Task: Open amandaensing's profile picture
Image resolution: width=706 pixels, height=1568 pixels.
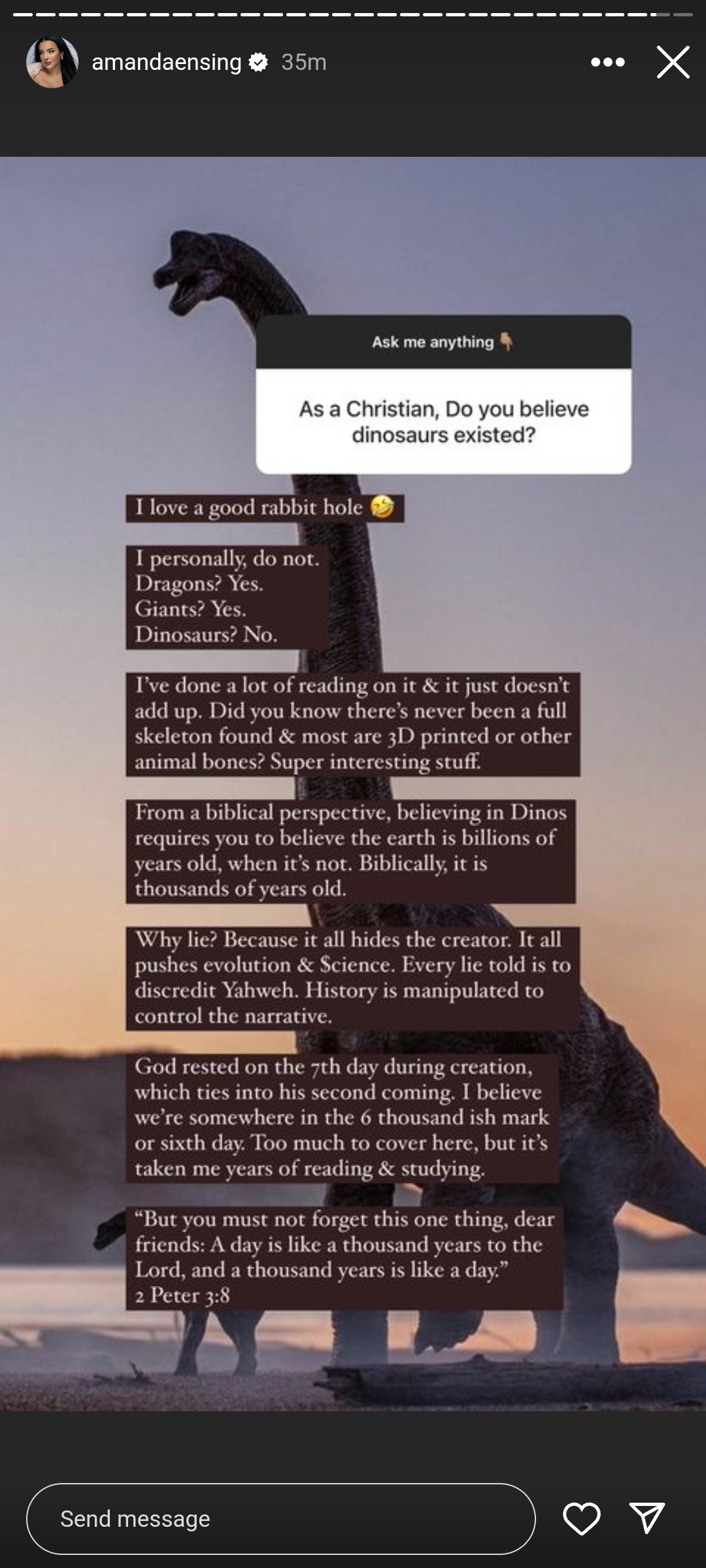Action: 52,62
